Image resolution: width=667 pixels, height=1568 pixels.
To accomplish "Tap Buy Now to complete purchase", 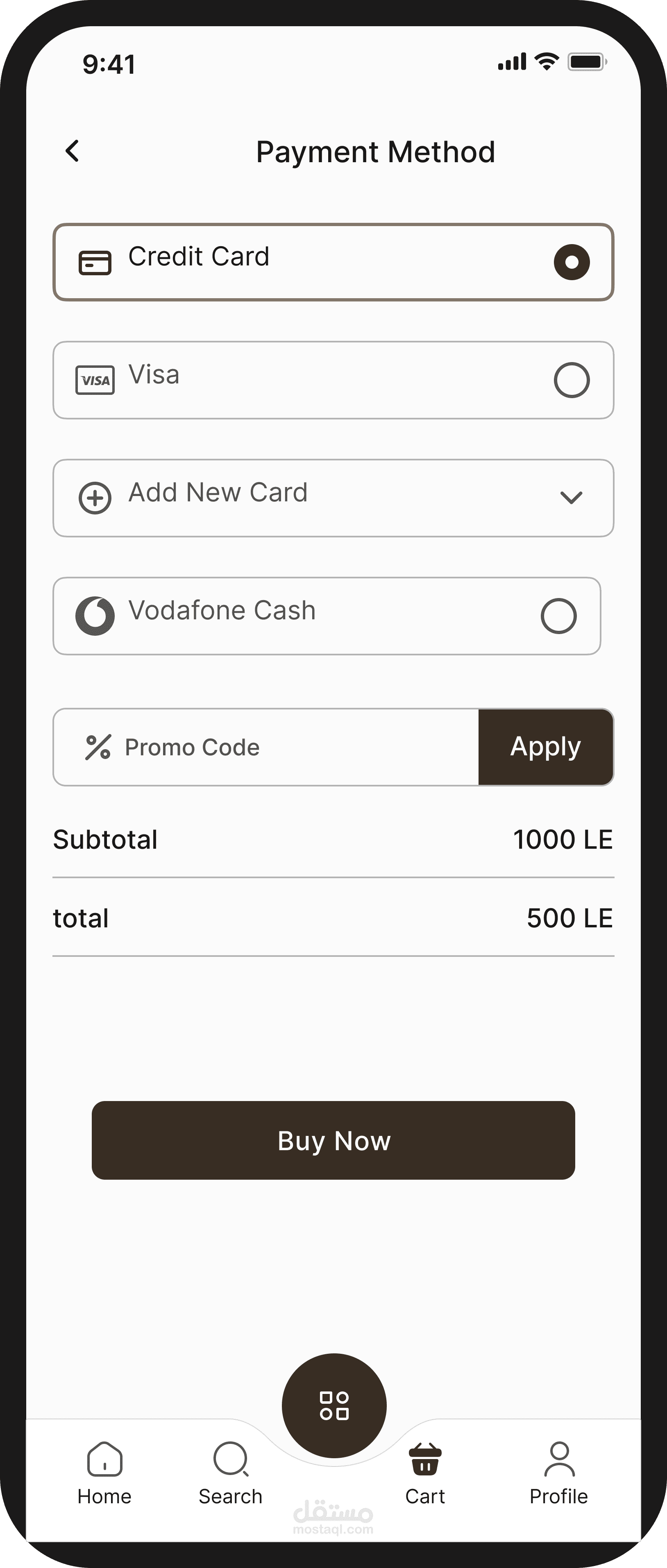I will 333,1140.
